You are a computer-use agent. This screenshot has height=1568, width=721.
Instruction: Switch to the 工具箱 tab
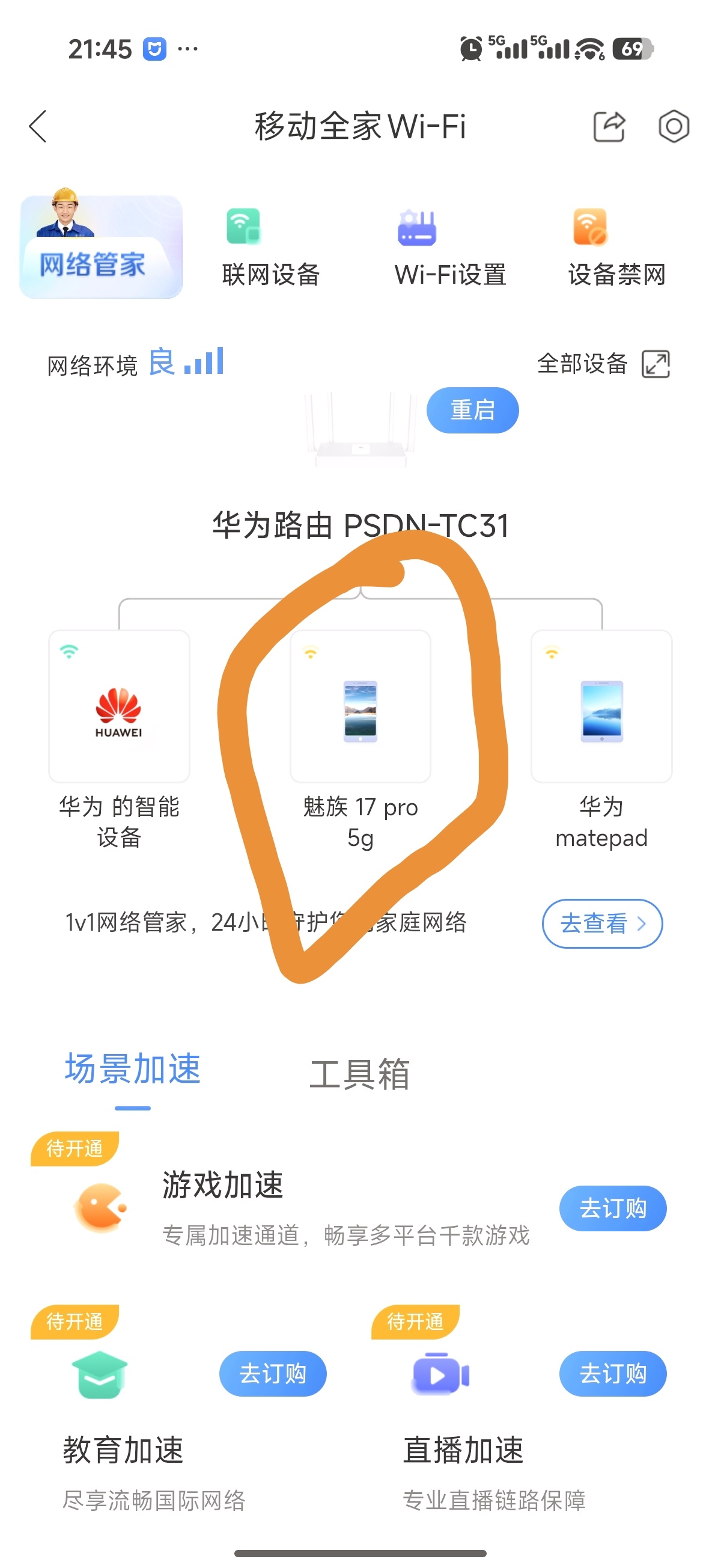tap(359, 1074)
